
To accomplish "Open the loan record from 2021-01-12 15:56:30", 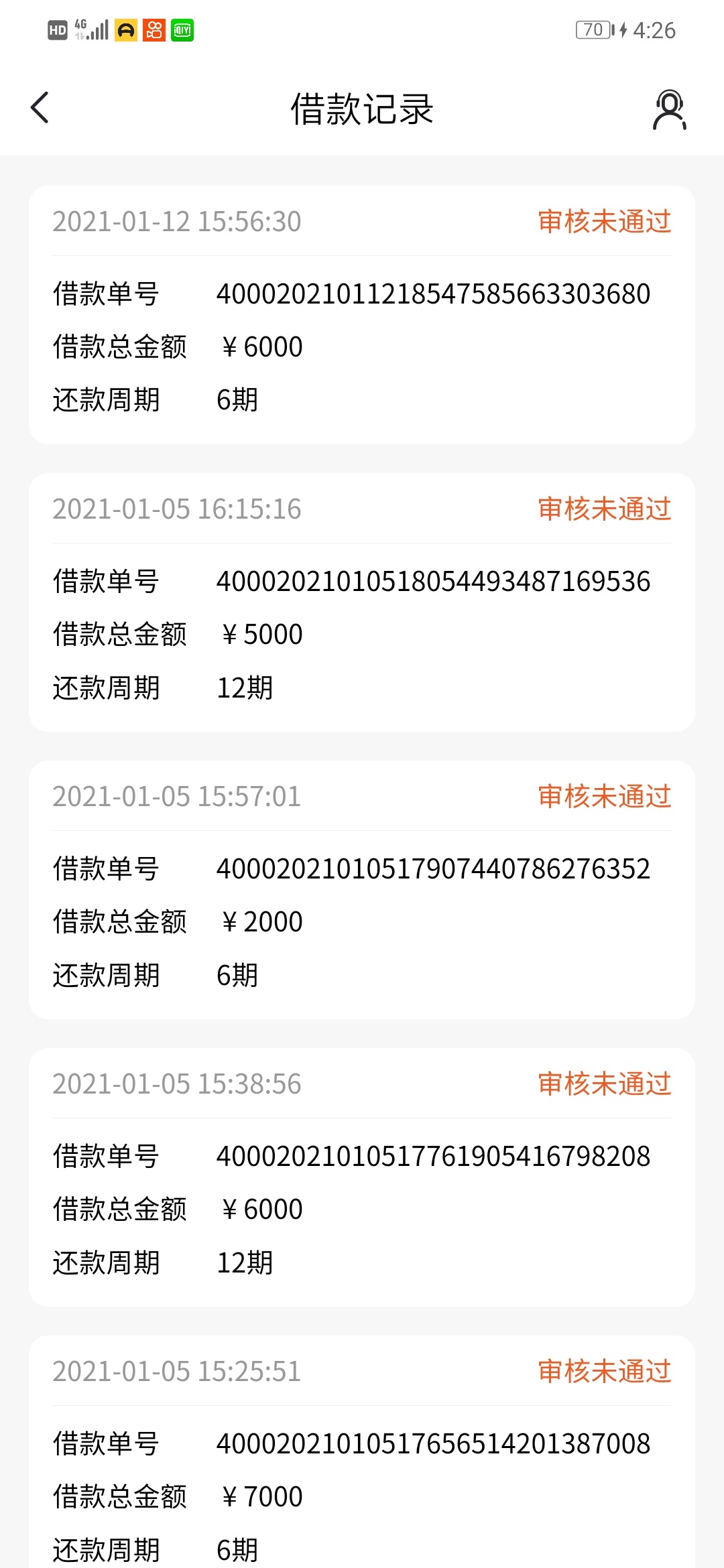I will 362,315.
